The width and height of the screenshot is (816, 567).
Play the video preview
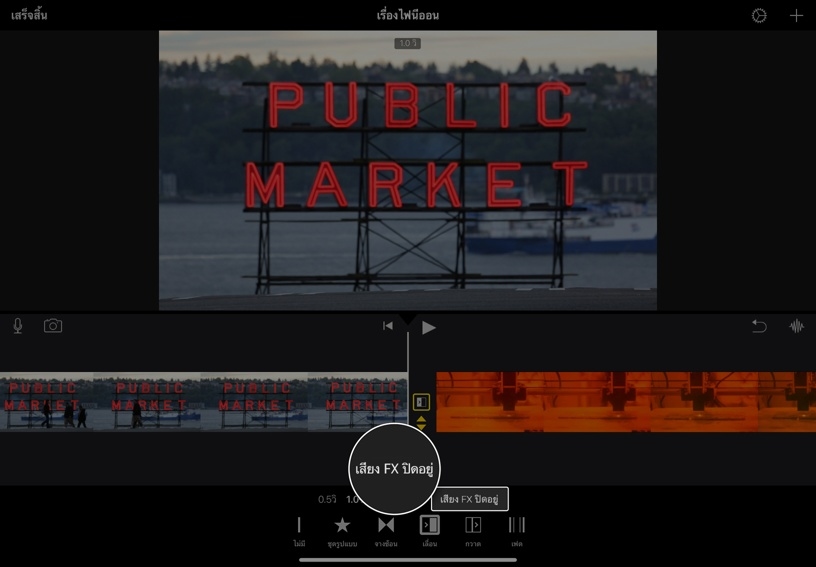pos(429,327)
